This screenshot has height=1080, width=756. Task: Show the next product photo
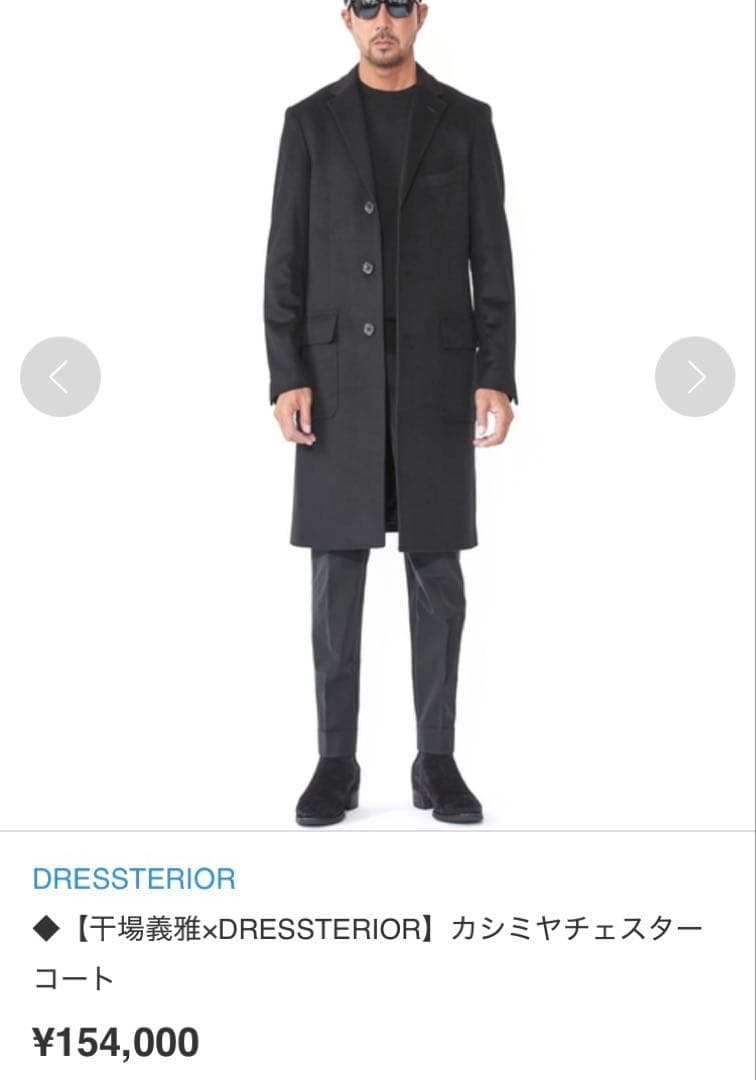pyautogui.click(x=695, y=377)
